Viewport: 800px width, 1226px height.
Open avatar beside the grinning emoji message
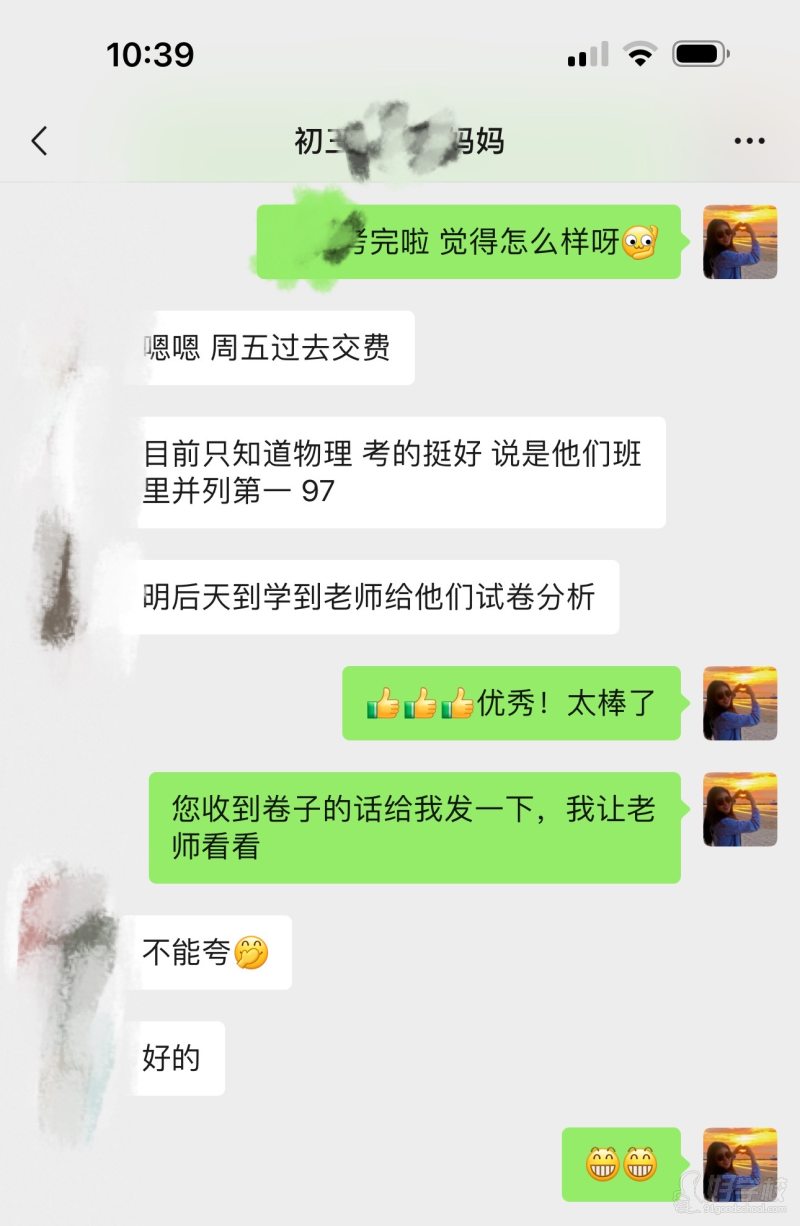740,1164
